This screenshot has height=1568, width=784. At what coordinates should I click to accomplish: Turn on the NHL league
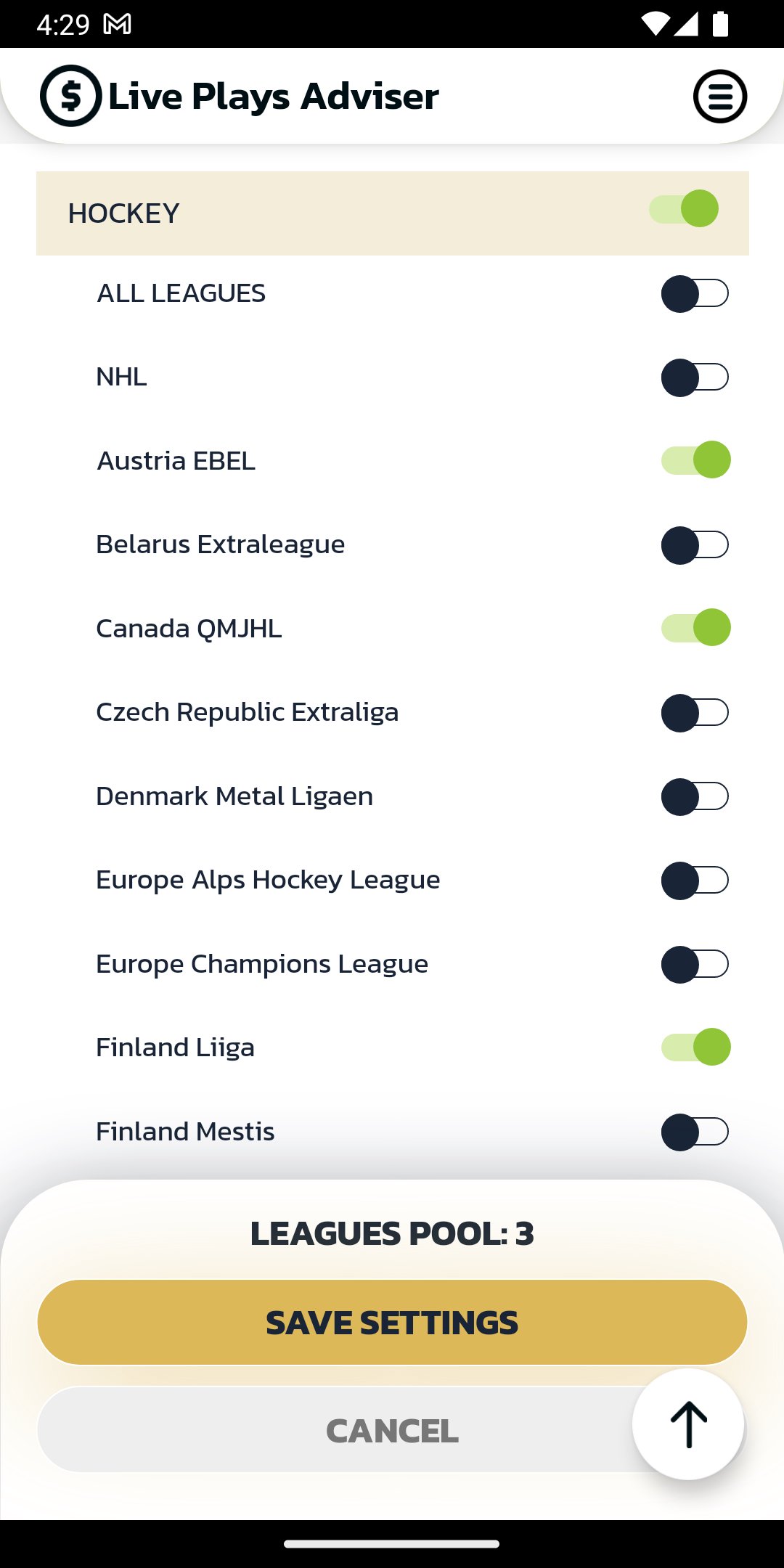click(x=695, y=377)
